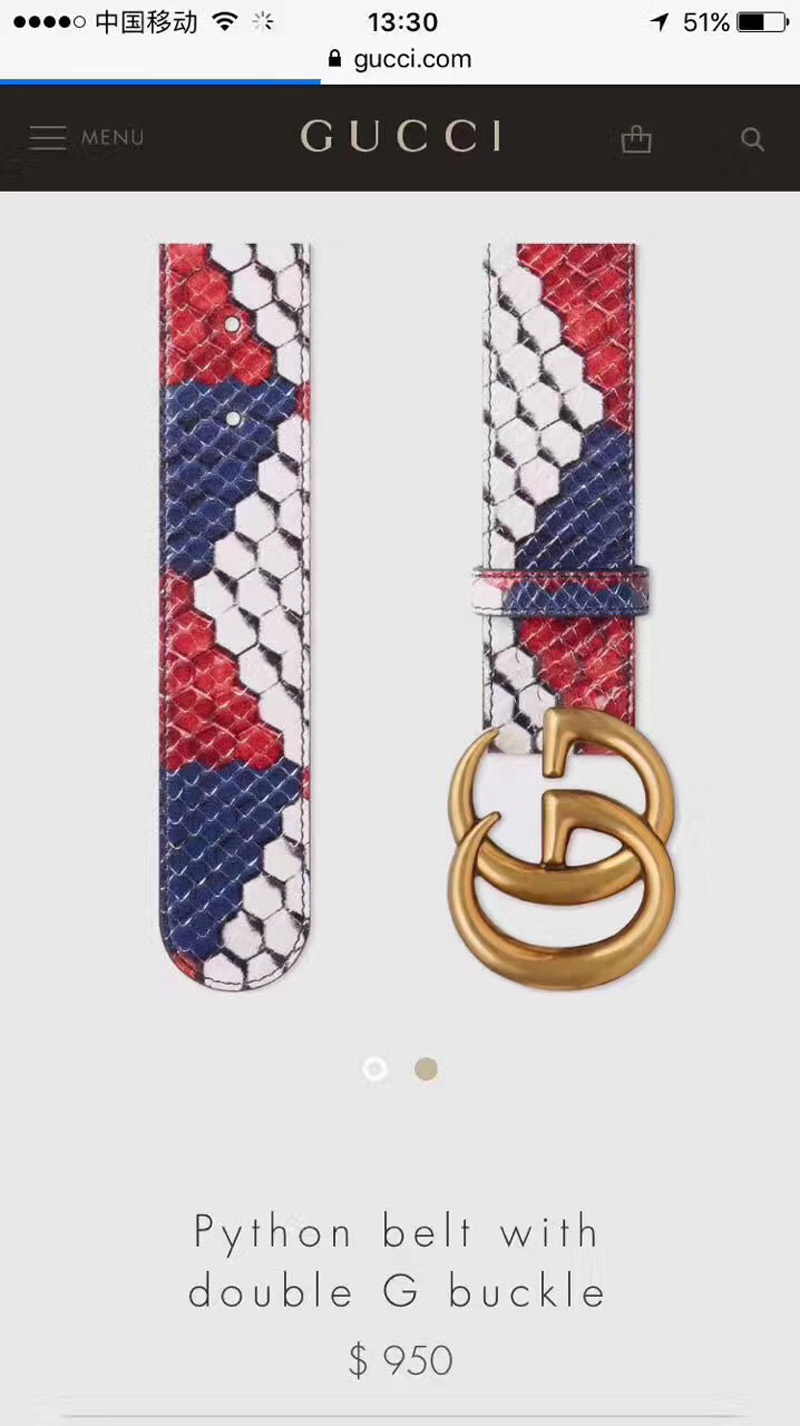Open the MENU drawer
This screenshot has height=1426, width=800.
(x=86, y=137)
